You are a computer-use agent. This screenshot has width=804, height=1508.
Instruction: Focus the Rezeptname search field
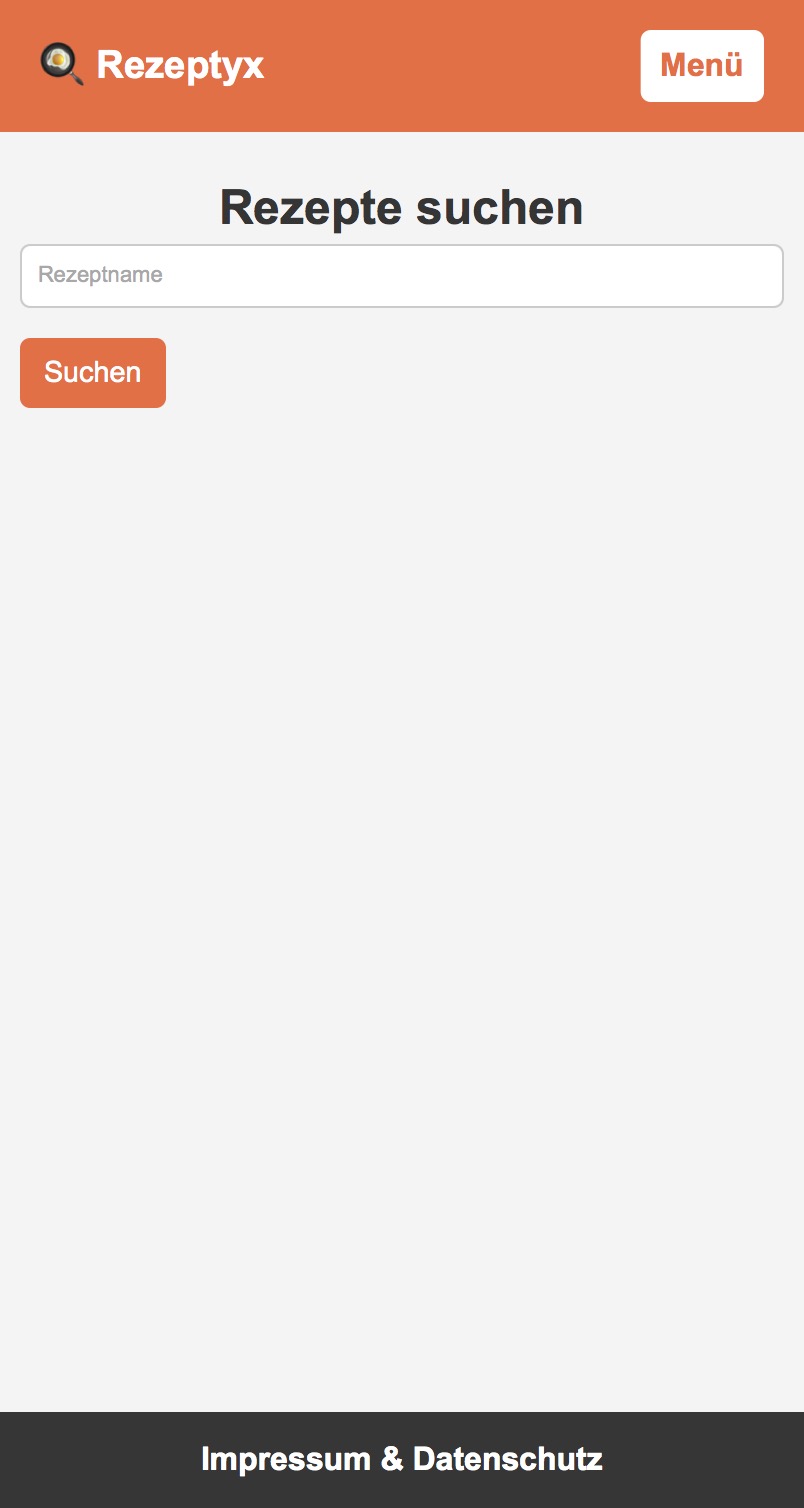click(401, 276)
